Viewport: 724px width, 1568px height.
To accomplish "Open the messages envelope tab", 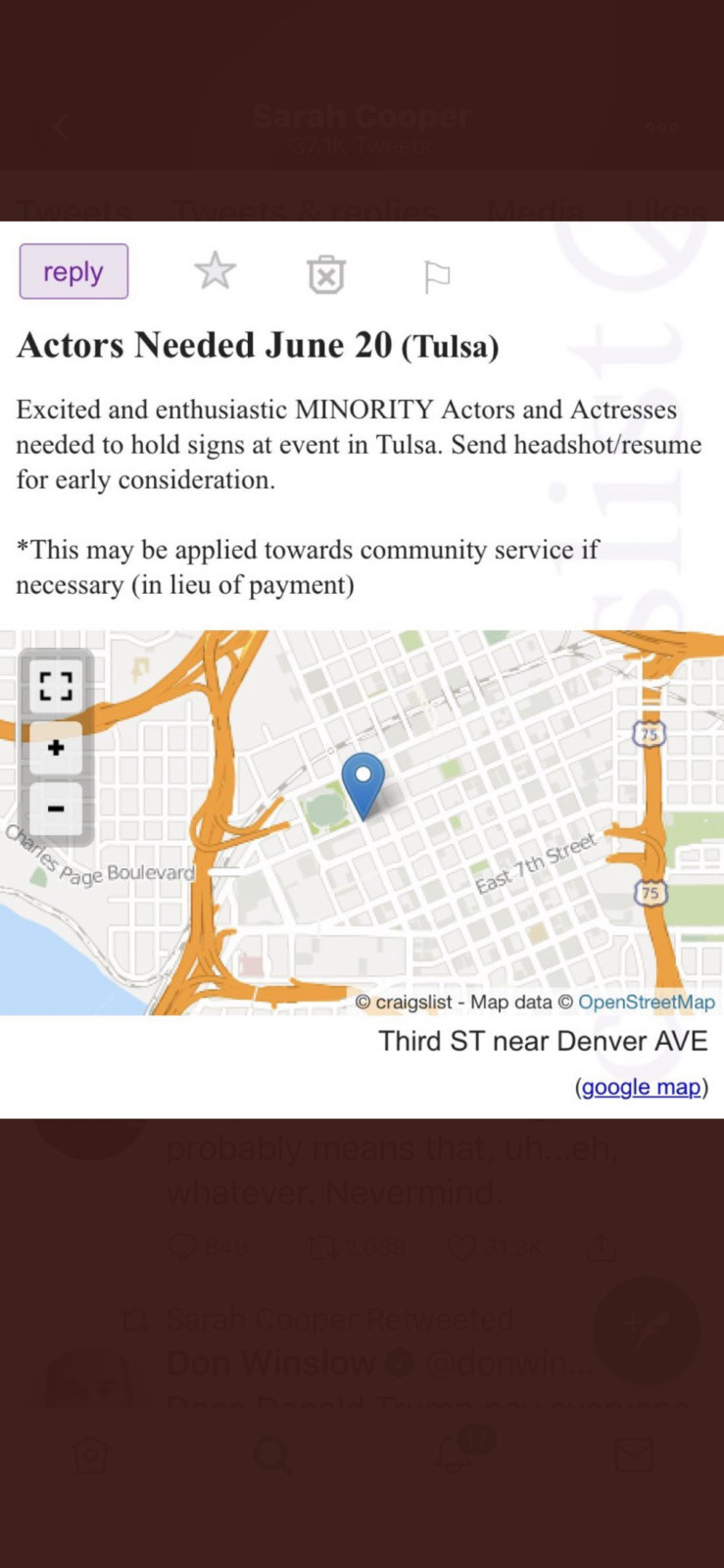I will tap(634, 1454).
